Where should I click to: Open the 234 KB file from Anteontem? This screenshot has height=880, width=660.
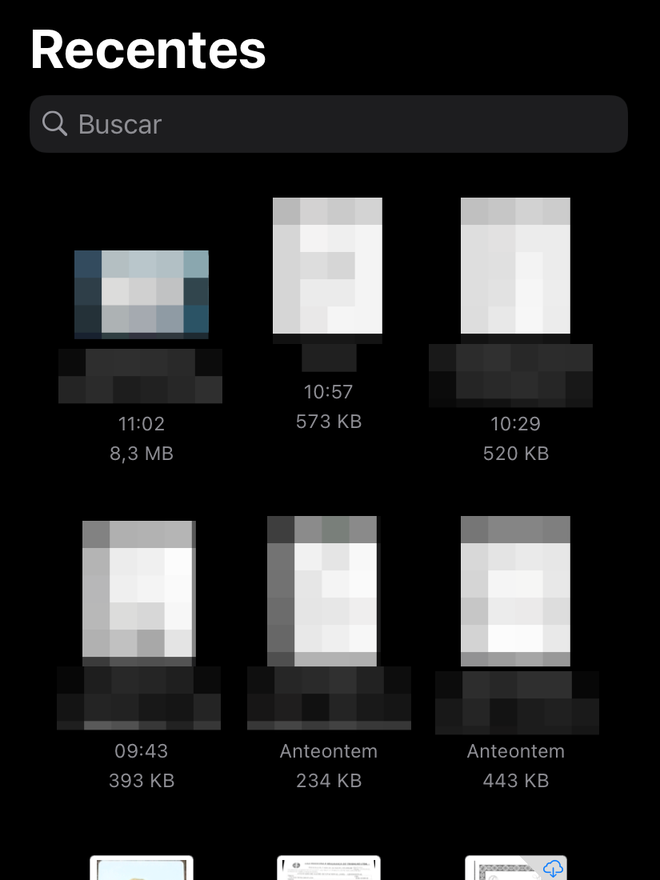point(323,588)
